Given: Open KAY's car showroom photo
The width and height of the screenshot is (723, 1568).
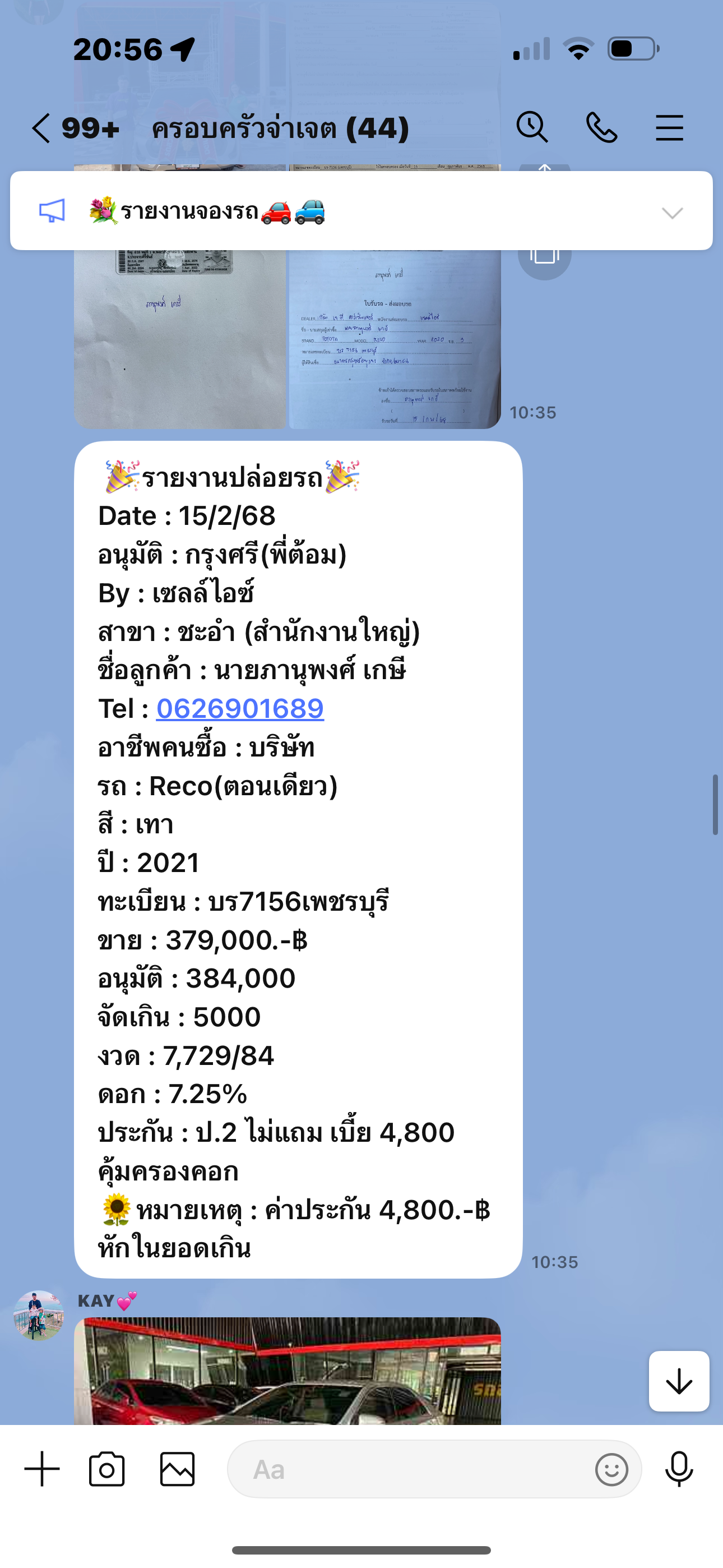Looking at the screenshot, I should [288, 1371].
